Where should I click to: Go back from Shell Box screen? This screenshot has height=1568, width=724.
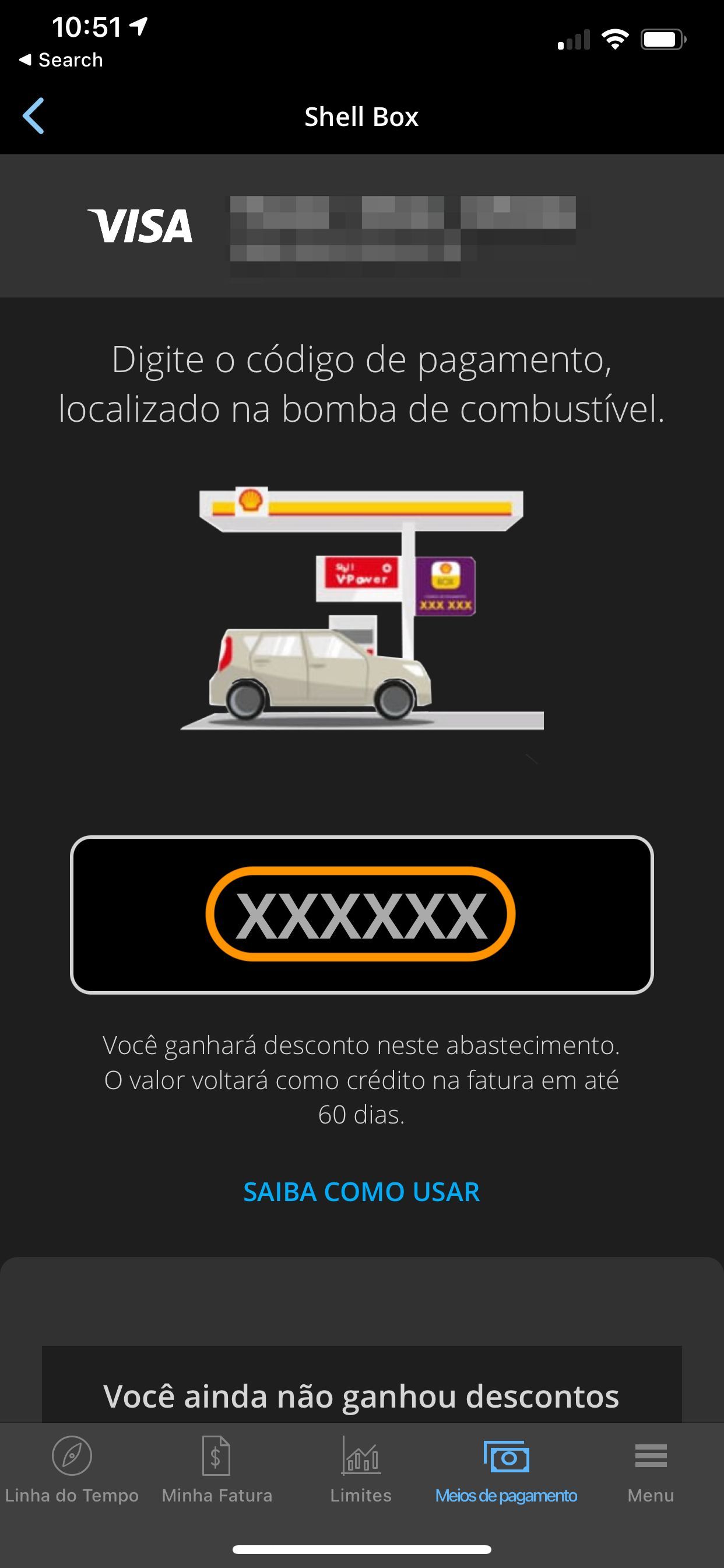[x=33, y=116]
